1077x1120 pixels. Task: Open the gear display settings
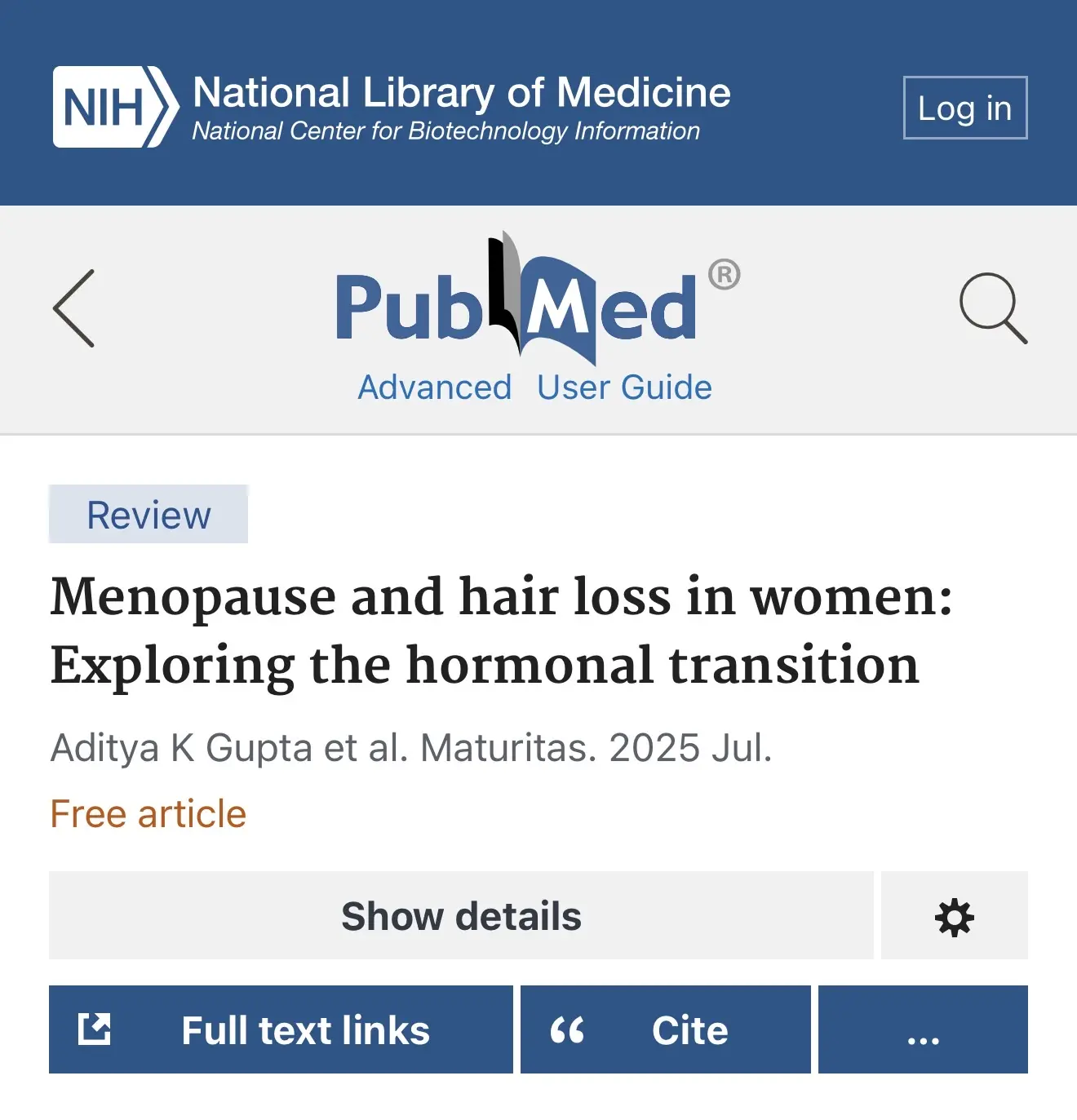[x=955, y=915]
